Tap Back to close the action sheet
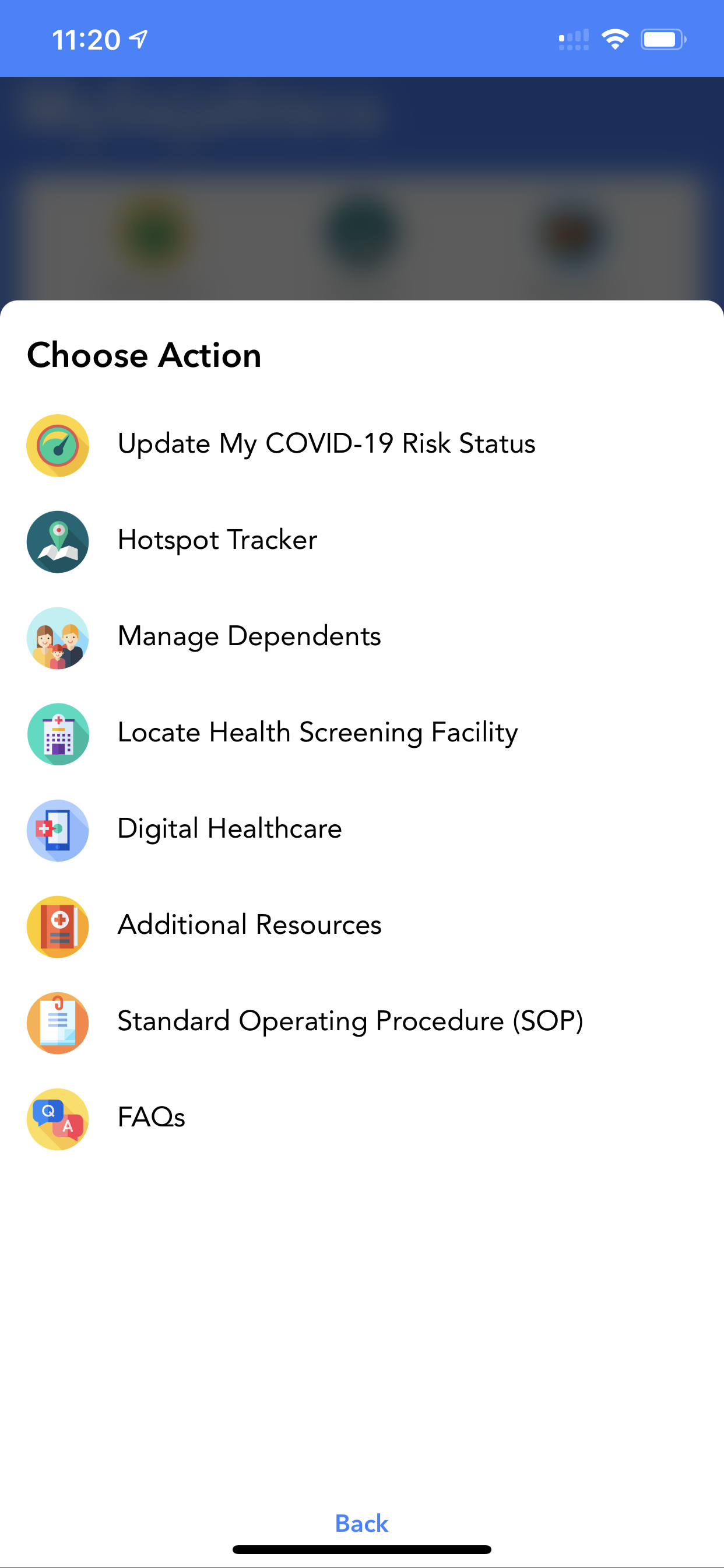The height and width of the screenshot is (1568, 724). pos(361,1523)
